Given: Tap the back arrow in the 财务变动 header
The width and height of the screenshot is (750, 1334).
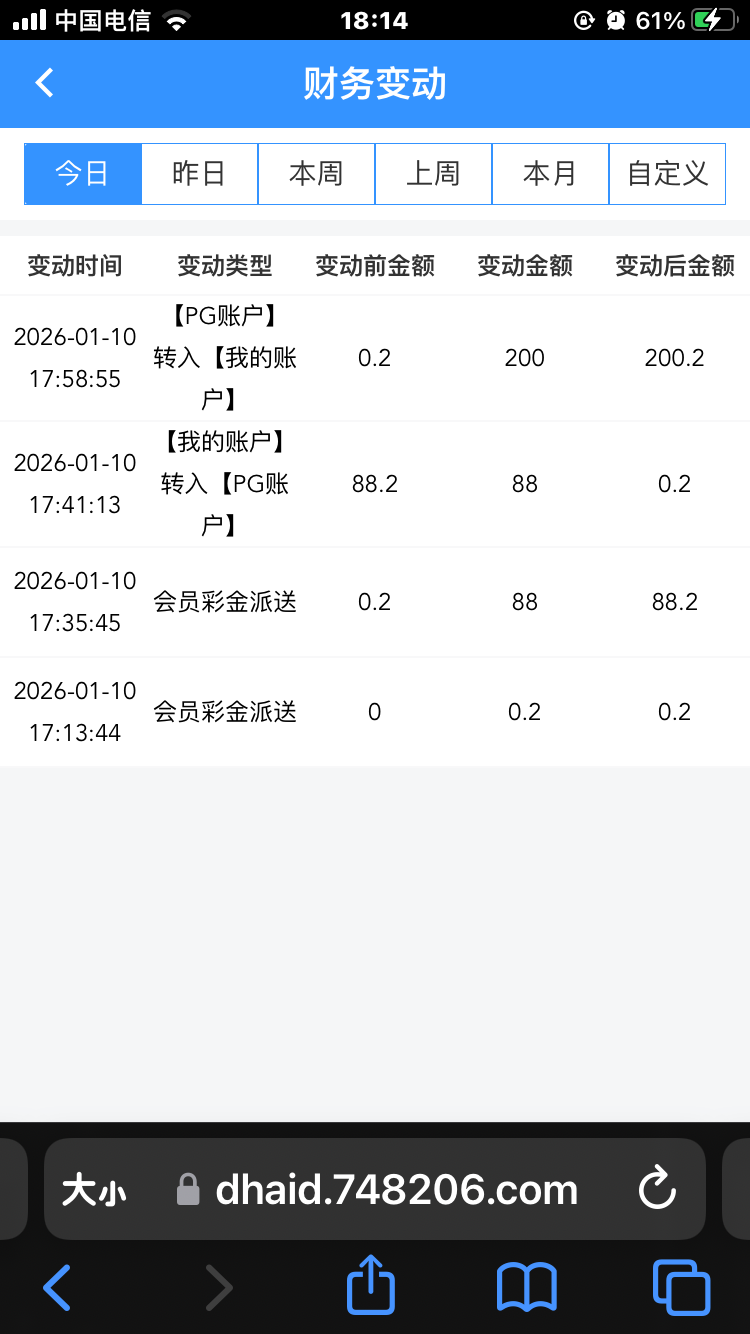Looking at the screenshot, I should tap(43, 83).
